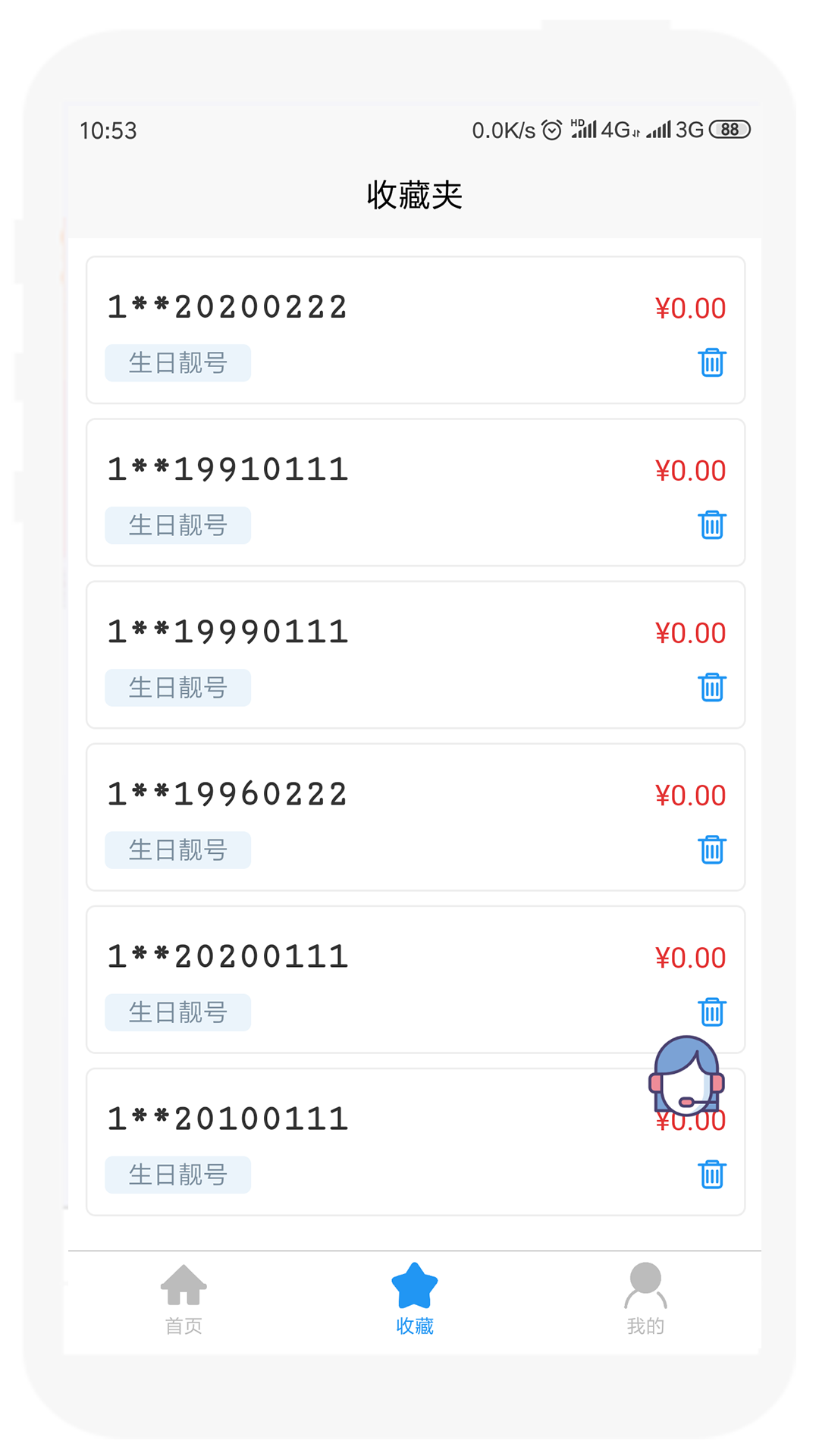The height and width of the screenshot is (1456, 819).
Task: Delete saved number 1**19990111
Action: pos(711,687)
